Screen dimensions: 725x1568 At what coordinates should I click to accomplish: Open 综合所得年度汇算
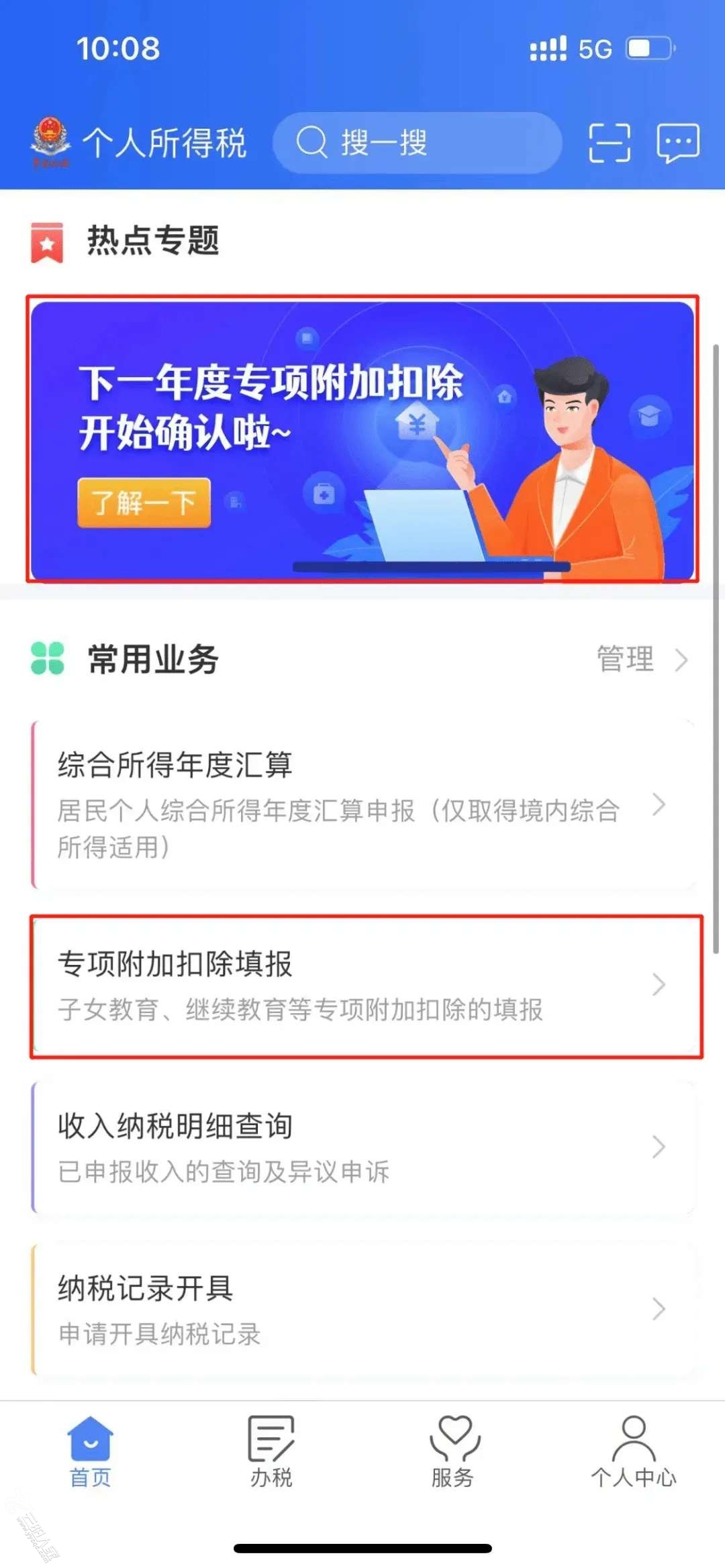pyautogui.click(x=362, y=804)
